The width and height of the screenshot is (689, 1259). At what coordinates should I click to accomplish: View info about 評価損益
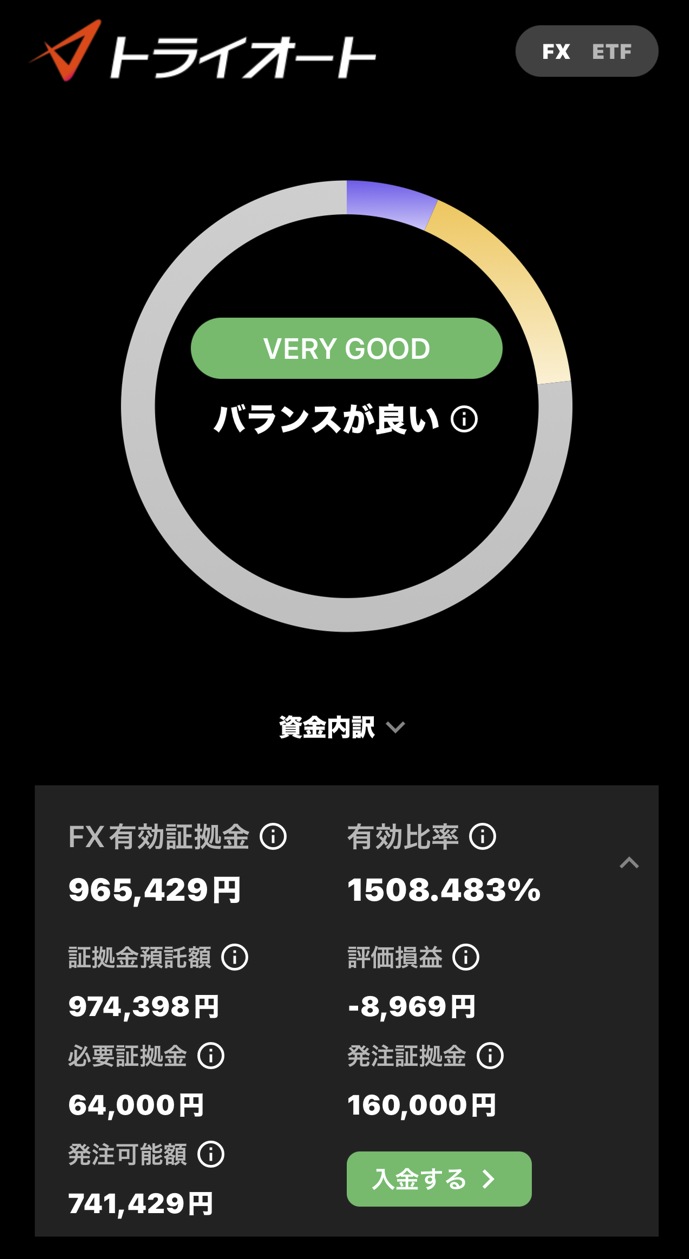(466, 957)
